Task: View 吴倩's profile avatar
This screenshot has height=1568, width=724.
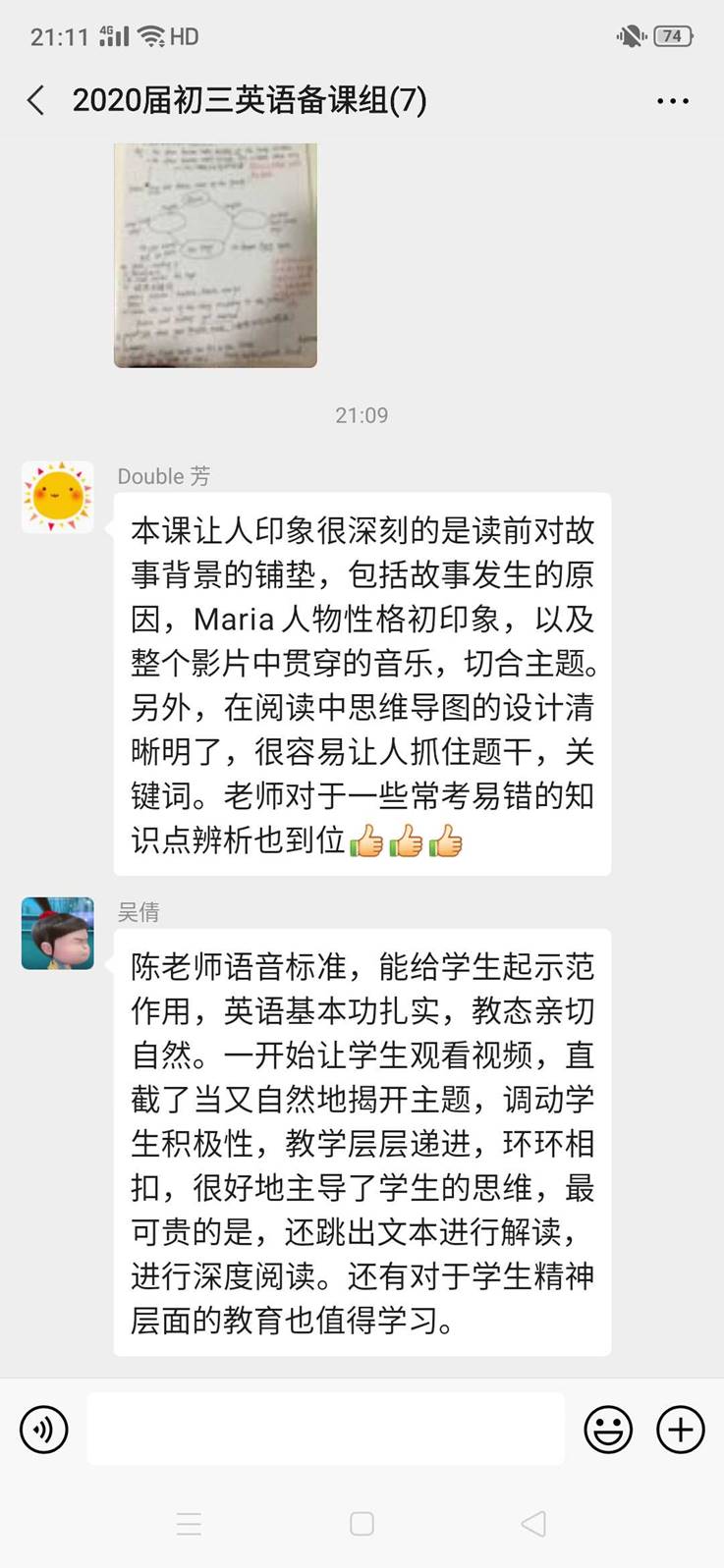Action: 58,933
